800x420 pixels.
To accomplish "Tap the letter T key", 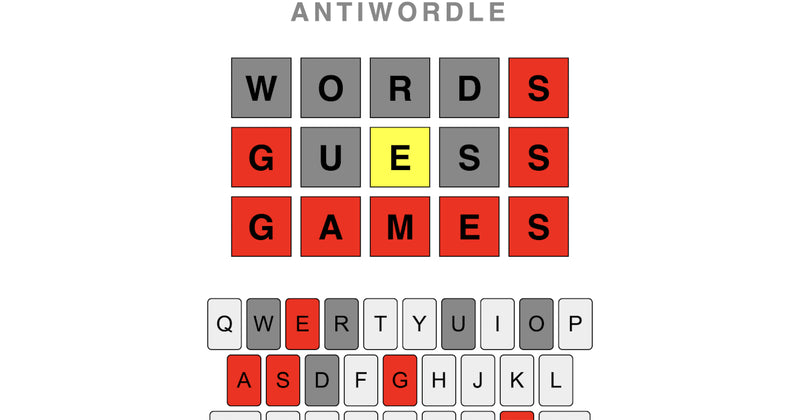I will 381,324.
